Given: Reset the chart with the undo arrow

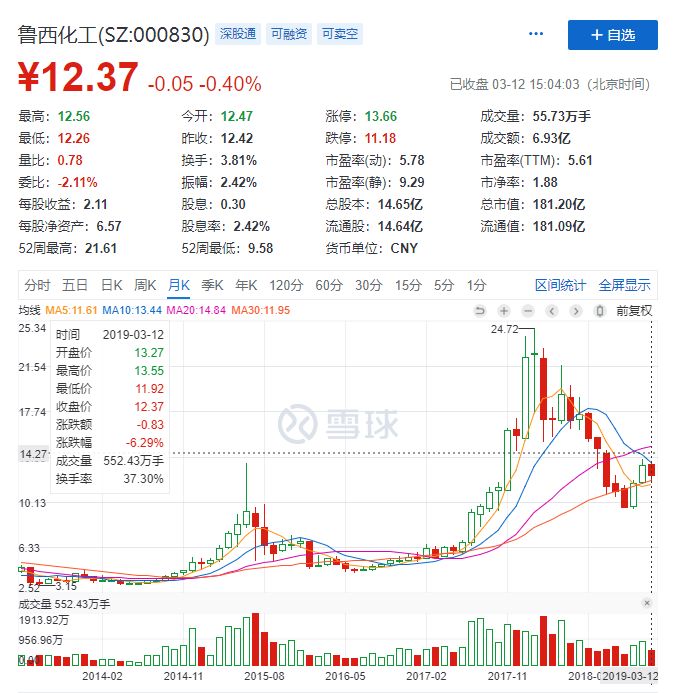Looking at the screenshot, I should [x=480, y=311].
